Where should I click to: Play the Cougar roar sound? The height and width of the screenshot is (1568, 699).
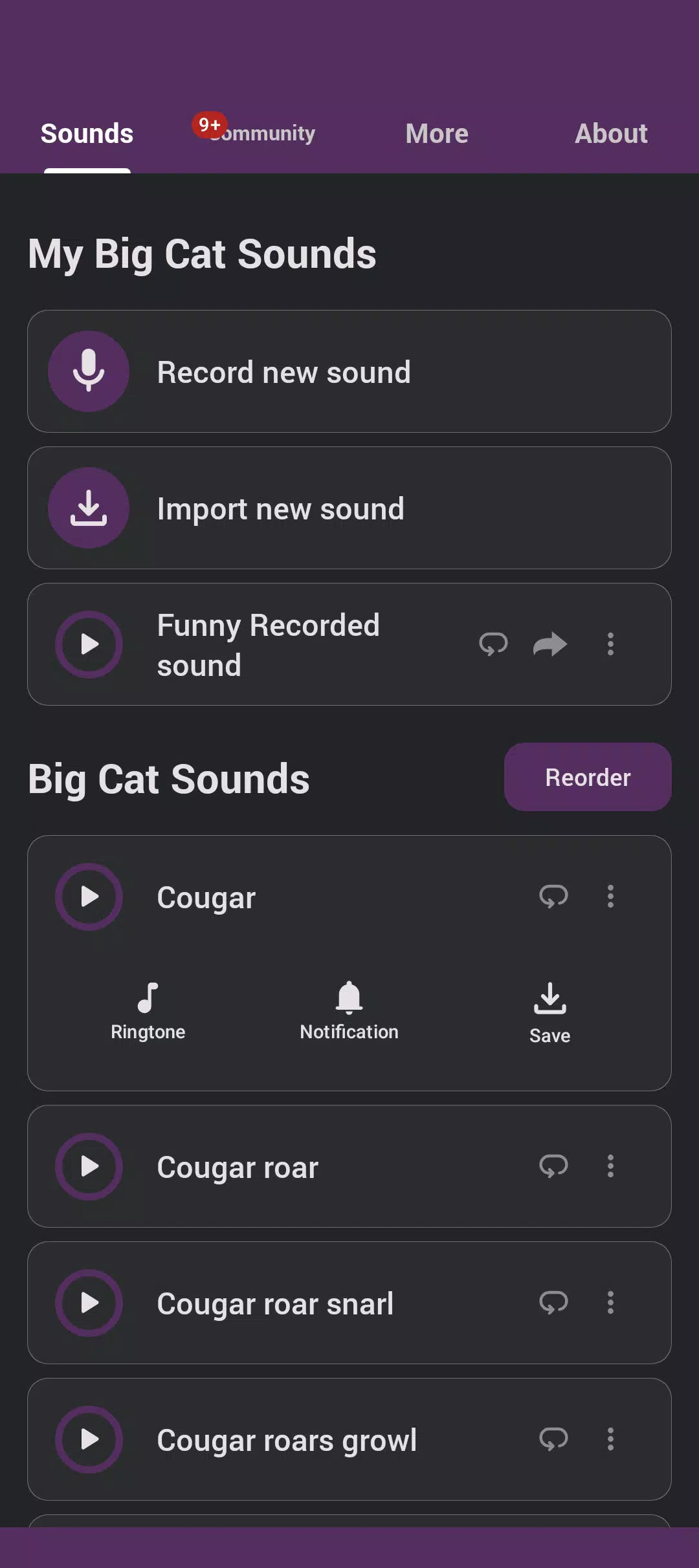(x=89, y=1166)
